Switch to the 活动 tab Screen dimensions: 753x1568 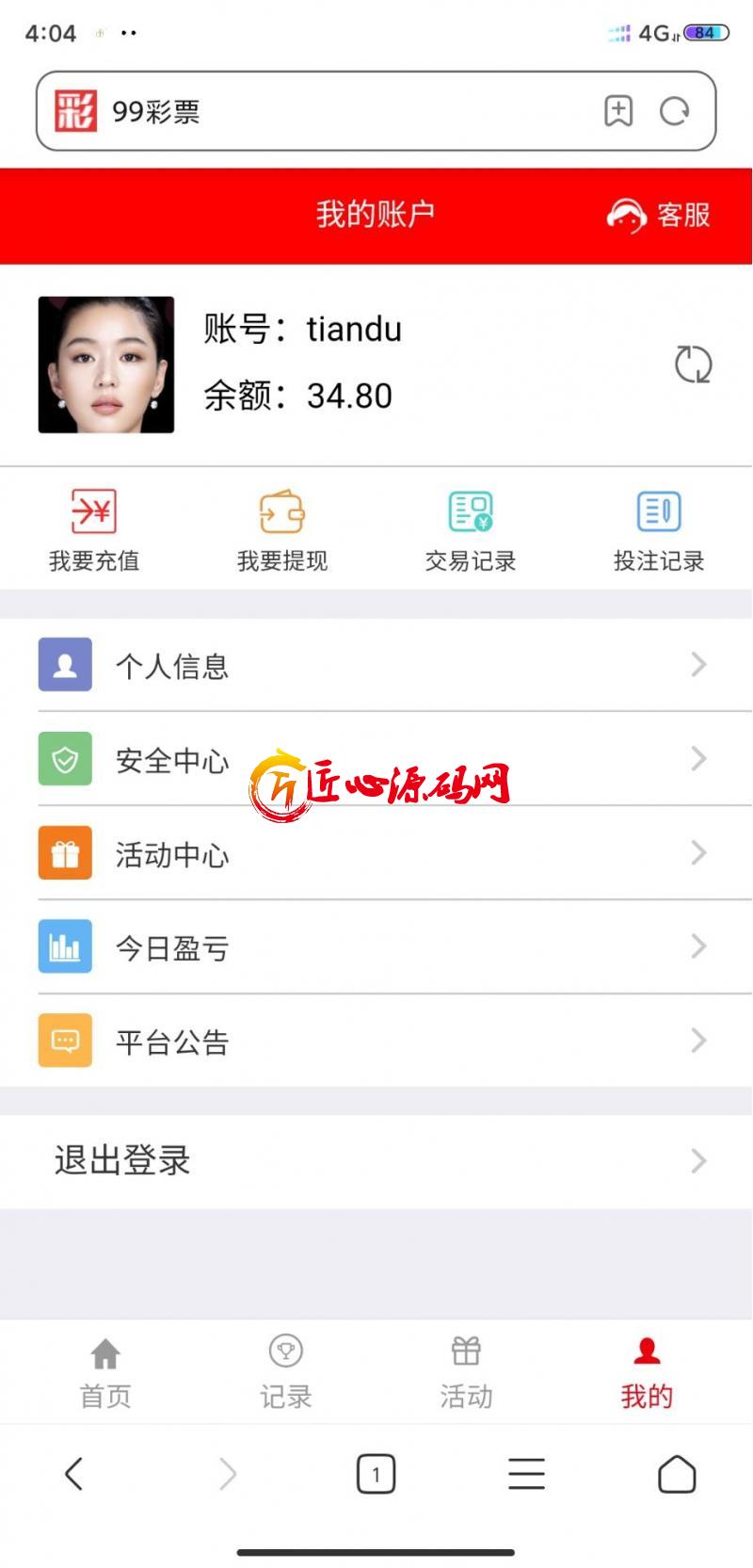[x=466, y=1373]
